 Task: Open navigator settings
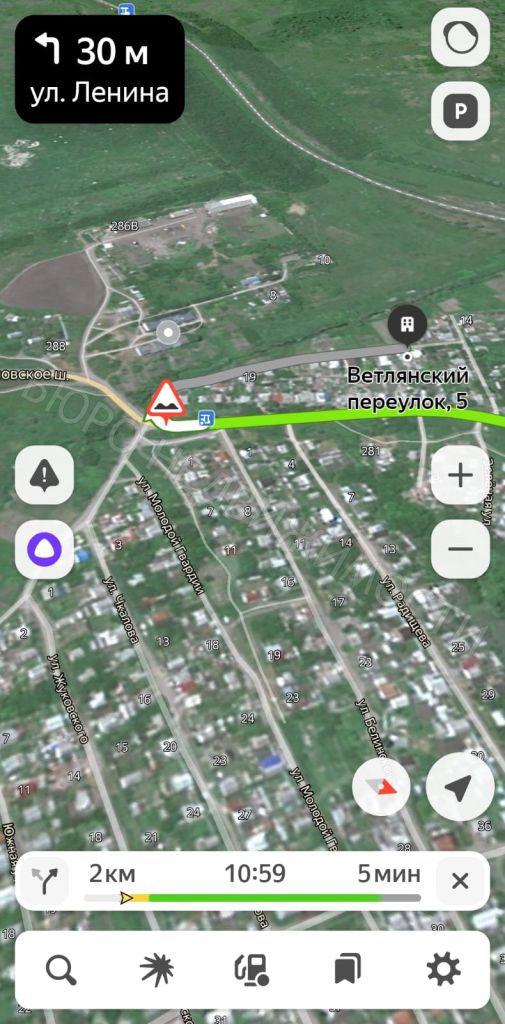pyautogui.click(x=444, y=969)
